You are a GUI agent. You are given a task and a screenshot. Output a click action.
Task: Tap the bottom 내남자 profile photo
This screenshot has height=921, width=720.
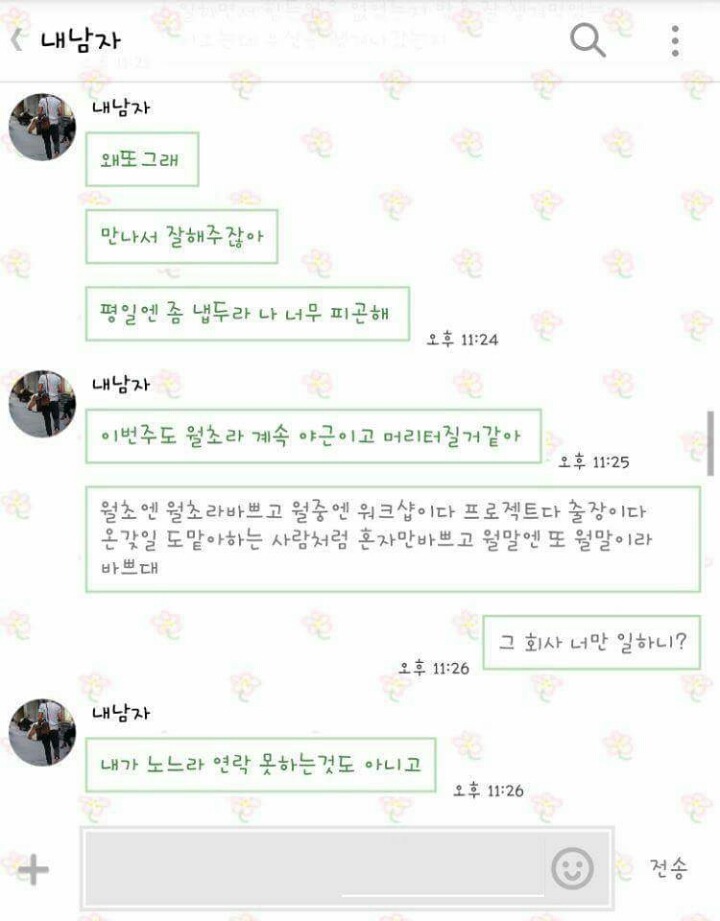click(41, 733)
